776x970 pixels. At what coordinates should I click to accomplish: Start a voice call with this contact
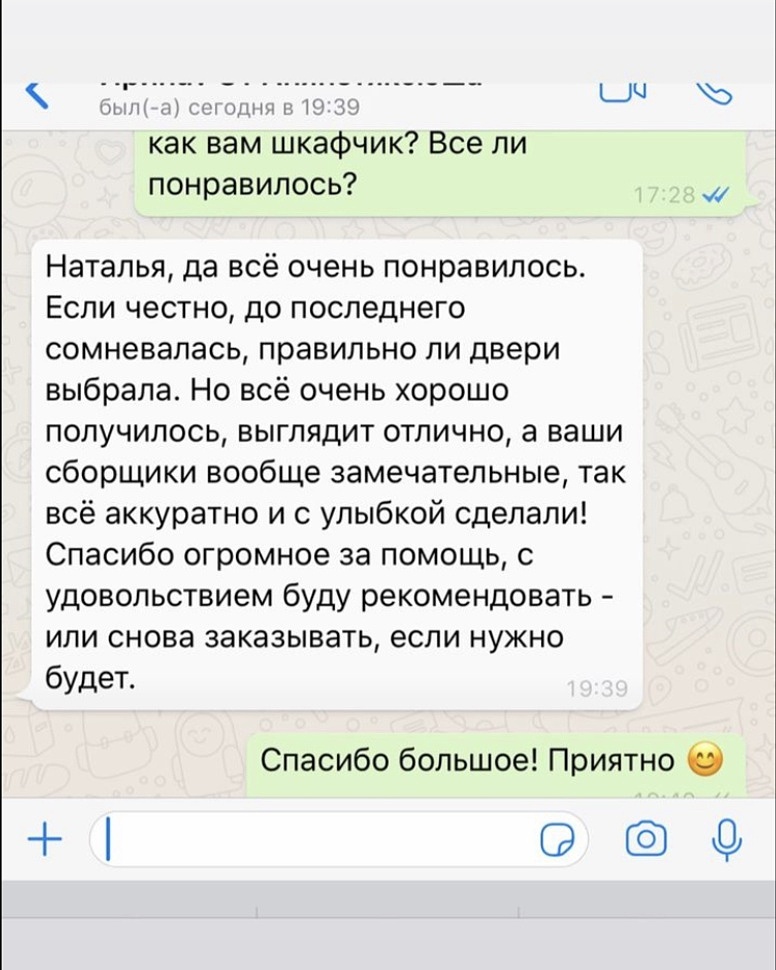717,93
